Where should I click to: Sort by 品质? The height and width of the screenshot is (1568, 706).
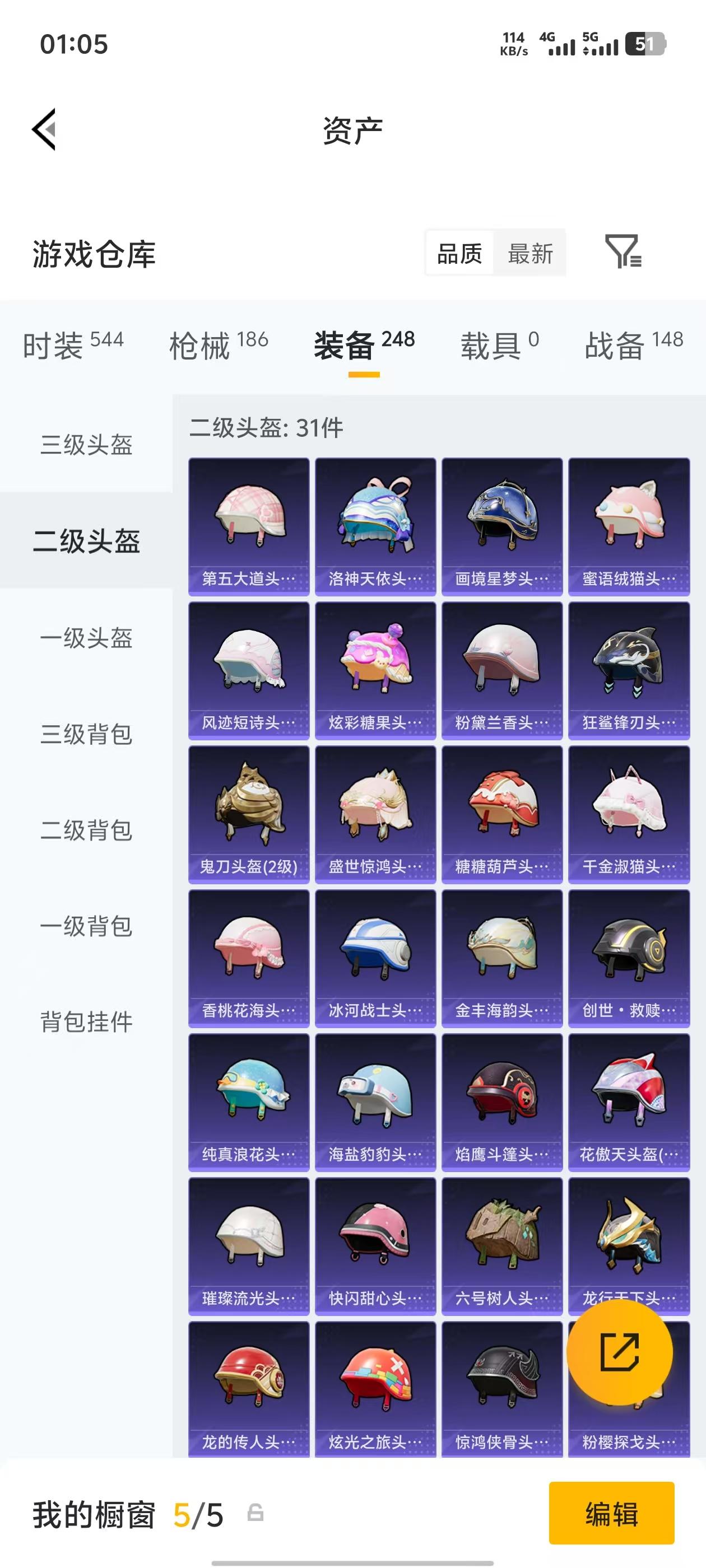[x=459, y=253]
